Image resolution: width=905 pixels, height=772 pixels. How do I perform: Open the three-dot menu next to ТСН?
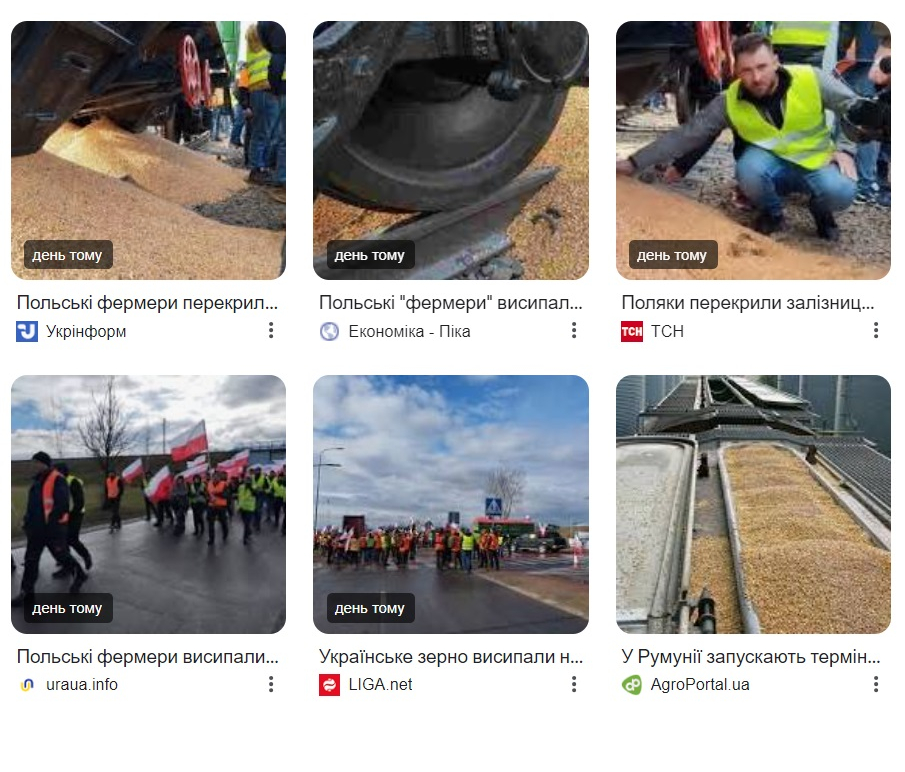(876, 331)
